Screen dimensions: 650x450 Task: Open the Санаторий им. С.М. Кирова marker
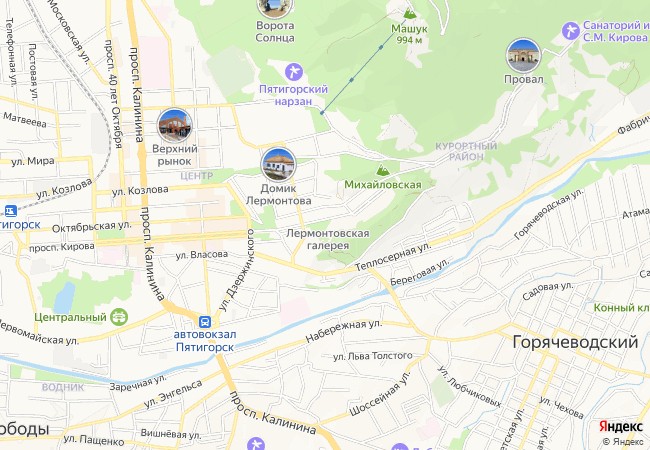571,31
